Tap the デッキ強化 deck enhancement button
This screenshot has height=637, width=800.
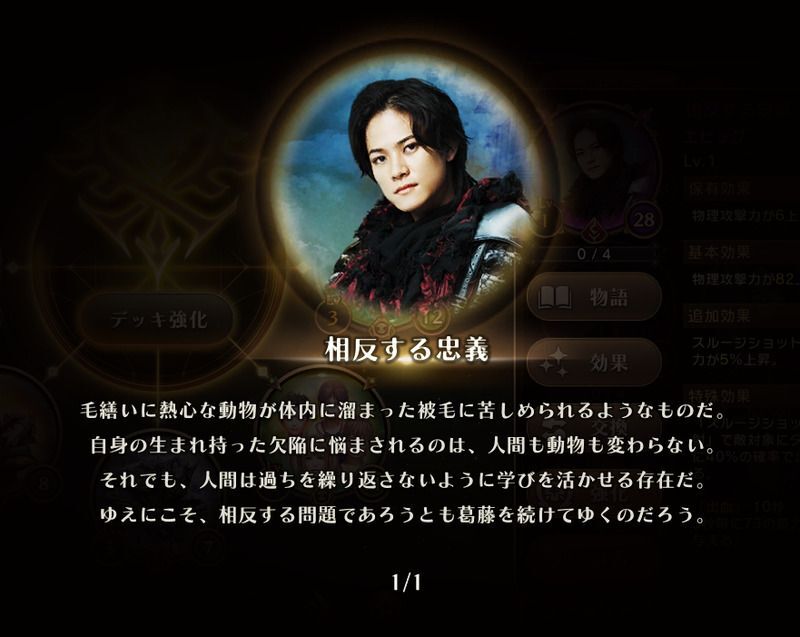point(157,320)
